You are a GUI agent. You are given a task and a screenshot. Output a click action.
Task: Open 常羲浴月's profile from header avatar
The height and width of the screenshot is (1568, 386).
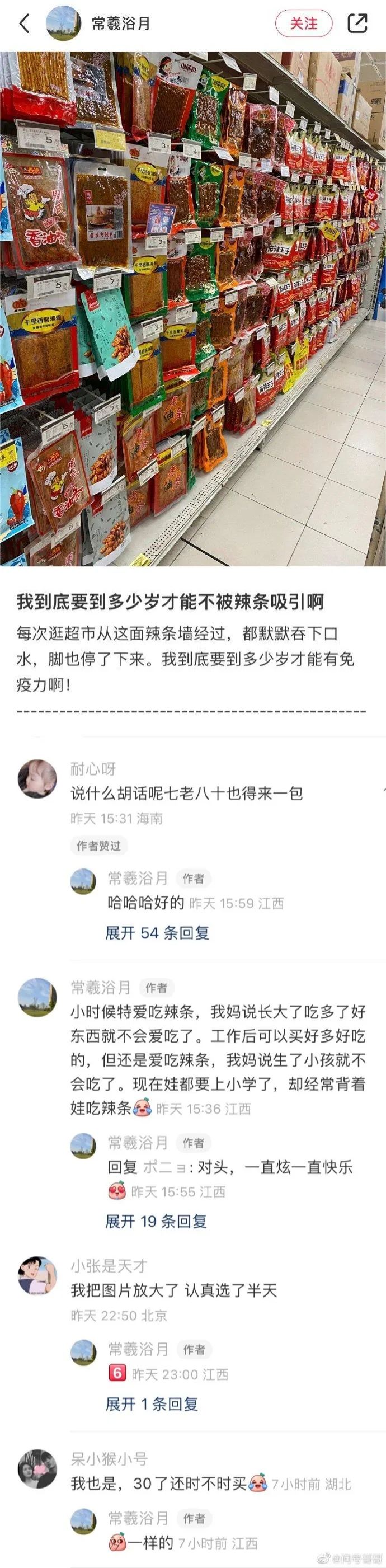64,23
